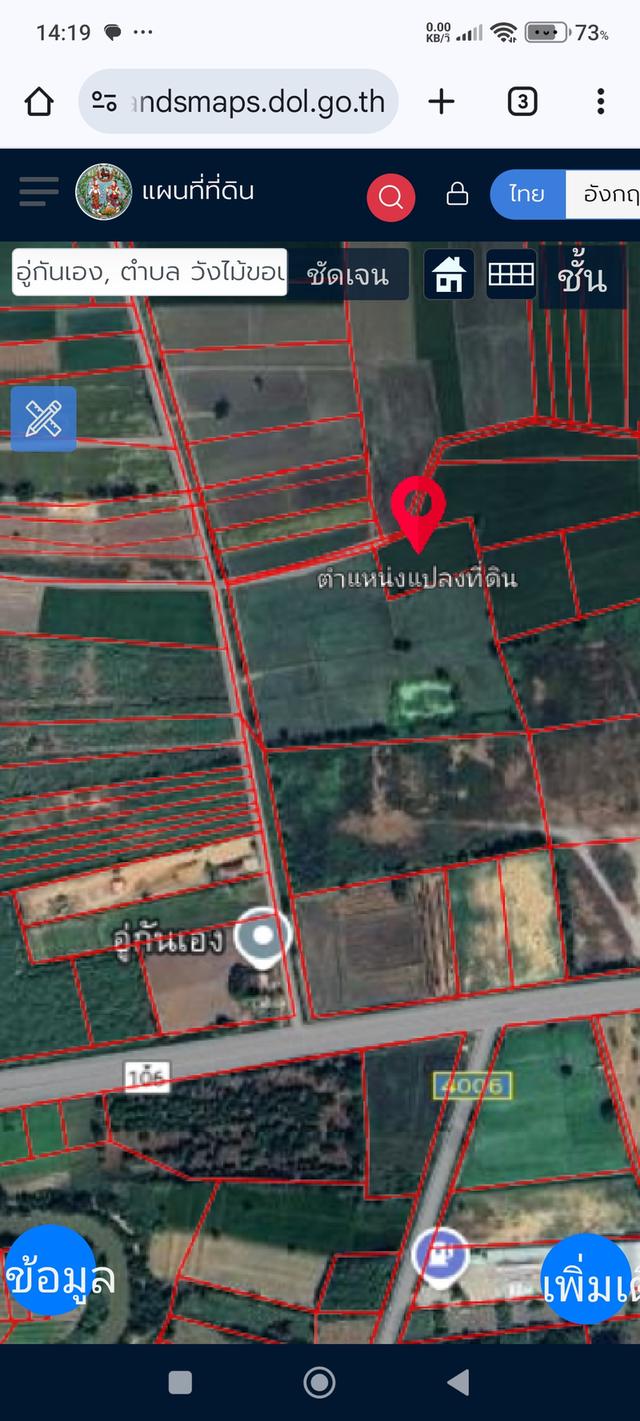This screenshot has height=1421, width=640.
Task: Open browser home page
Action: pyautogui.click(x=39, y=101)
